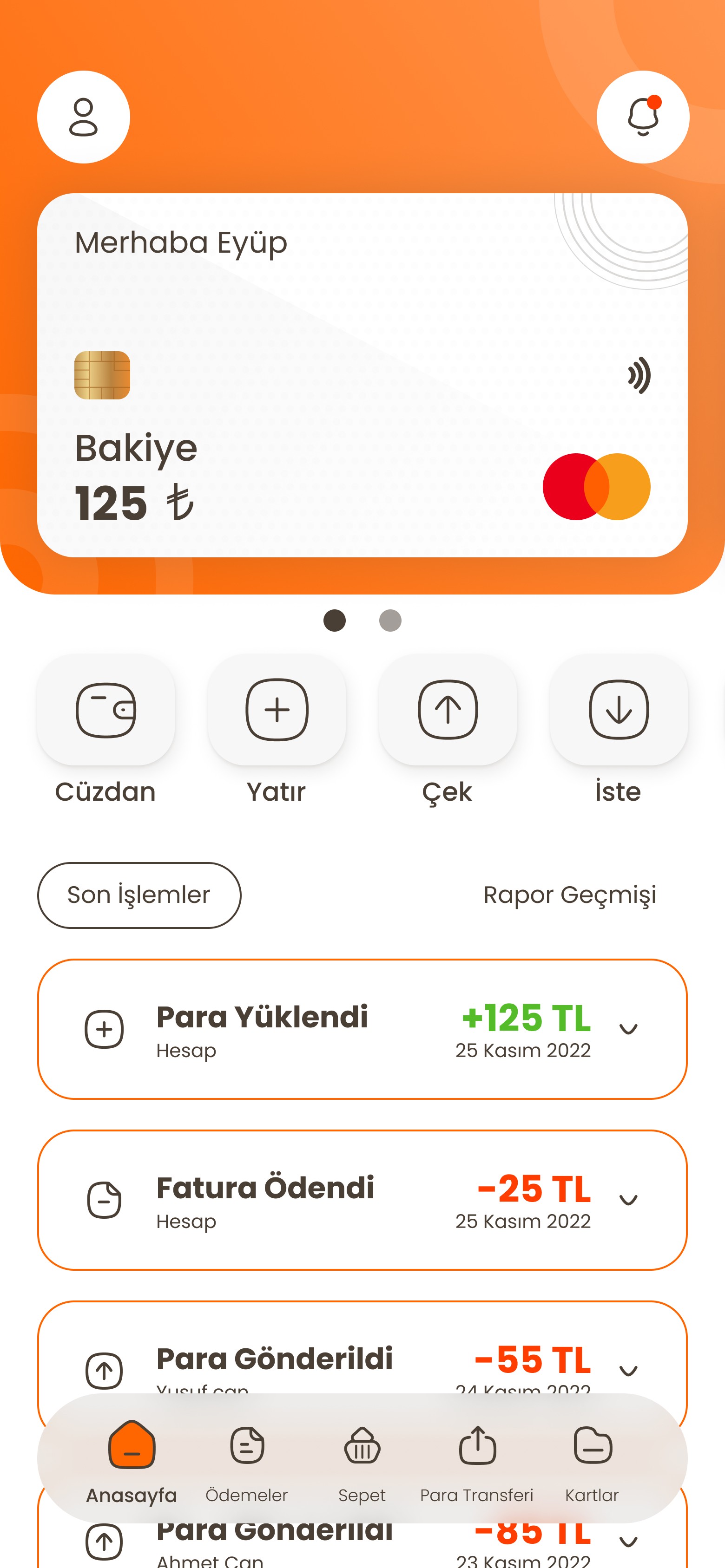Switch to Rapor Geçmişi tab
Screen dimensions: 725x1568
tap(569, 895)
